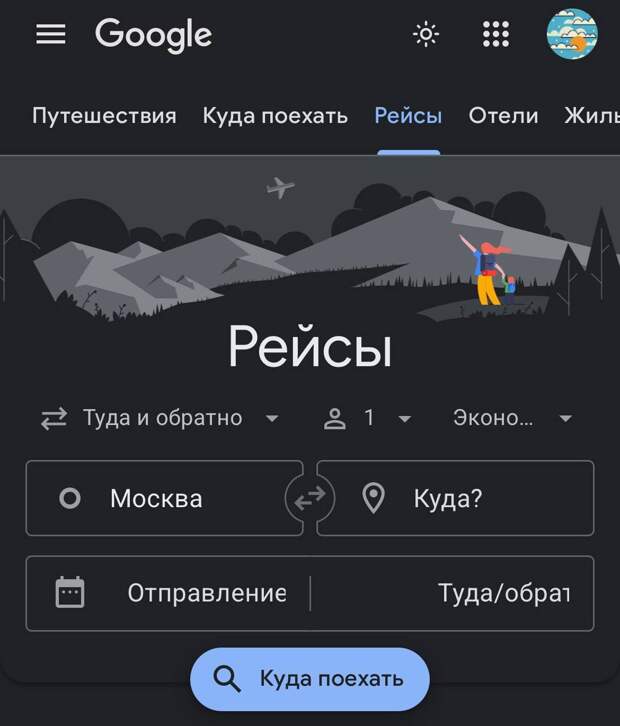Switch to the Куда поехать tab
This screenshot has width=620, height=726.
(x=275, y=116)
